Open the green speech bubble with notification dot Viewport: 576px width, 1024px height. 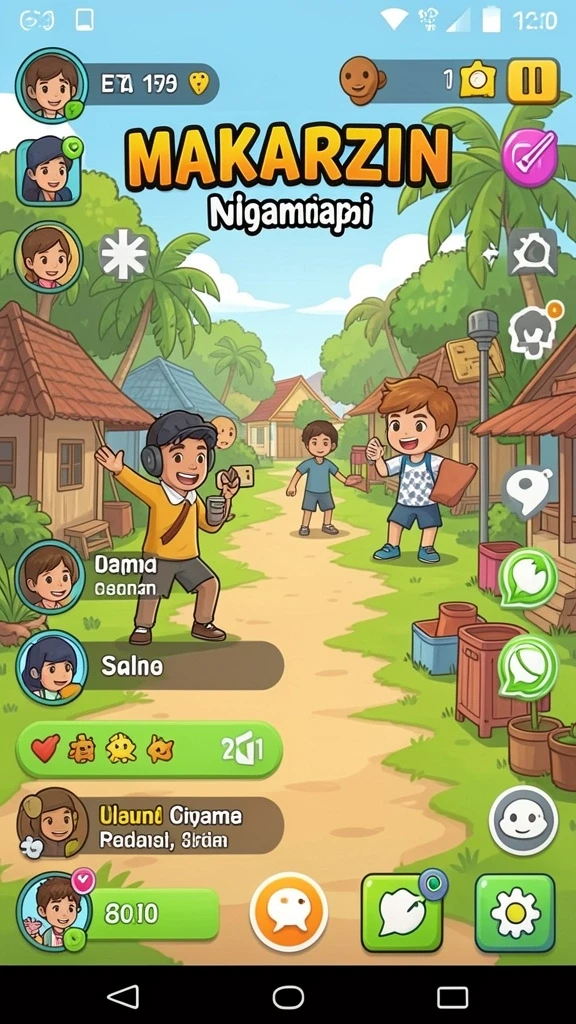pos(402,912)
